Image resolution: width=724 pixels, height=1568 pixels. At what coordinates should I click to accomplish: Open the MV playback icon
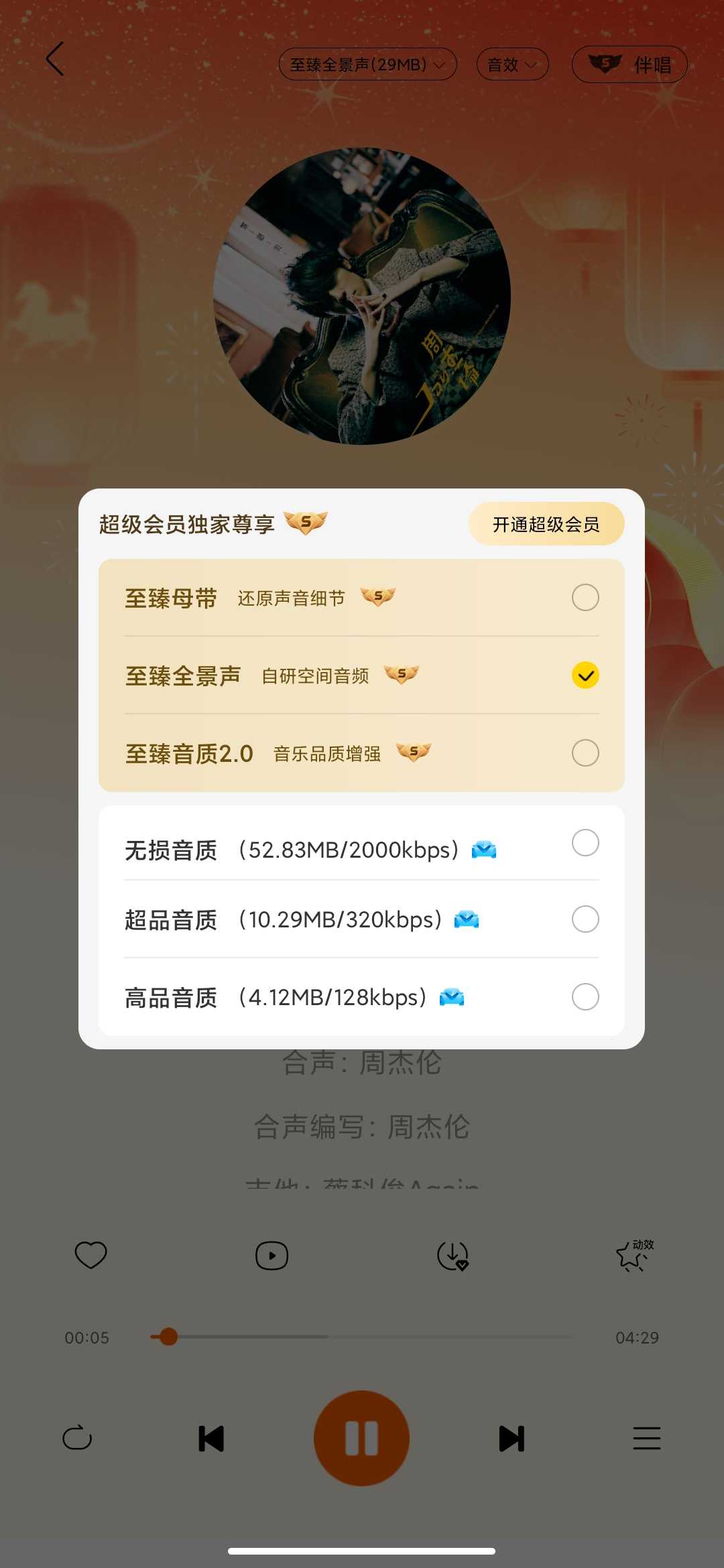point(271,1256)
